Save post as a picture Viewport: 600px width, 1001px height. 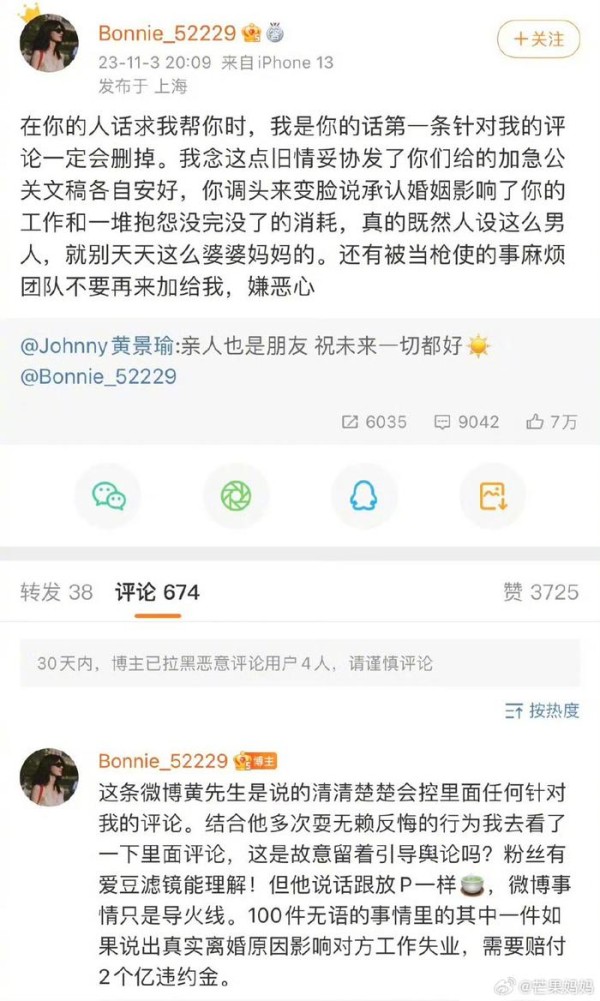492,496
